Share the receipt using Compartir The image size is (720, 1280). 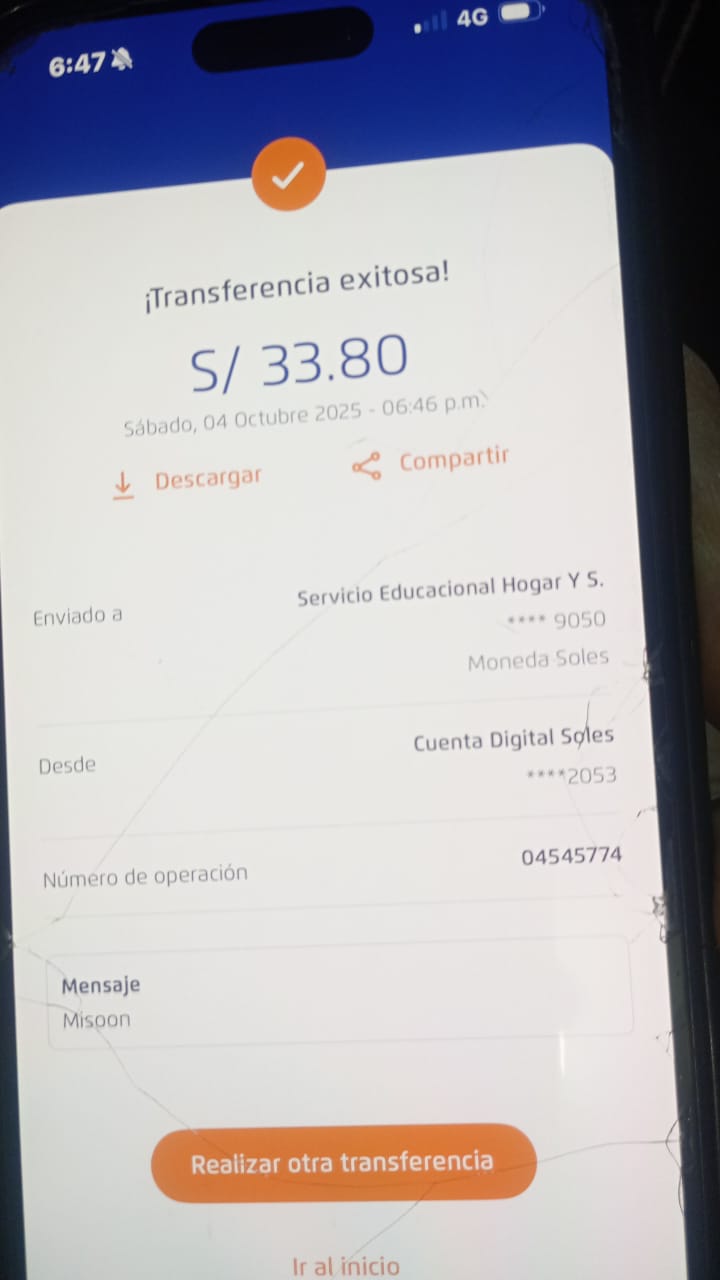click(x=431, y=463)
